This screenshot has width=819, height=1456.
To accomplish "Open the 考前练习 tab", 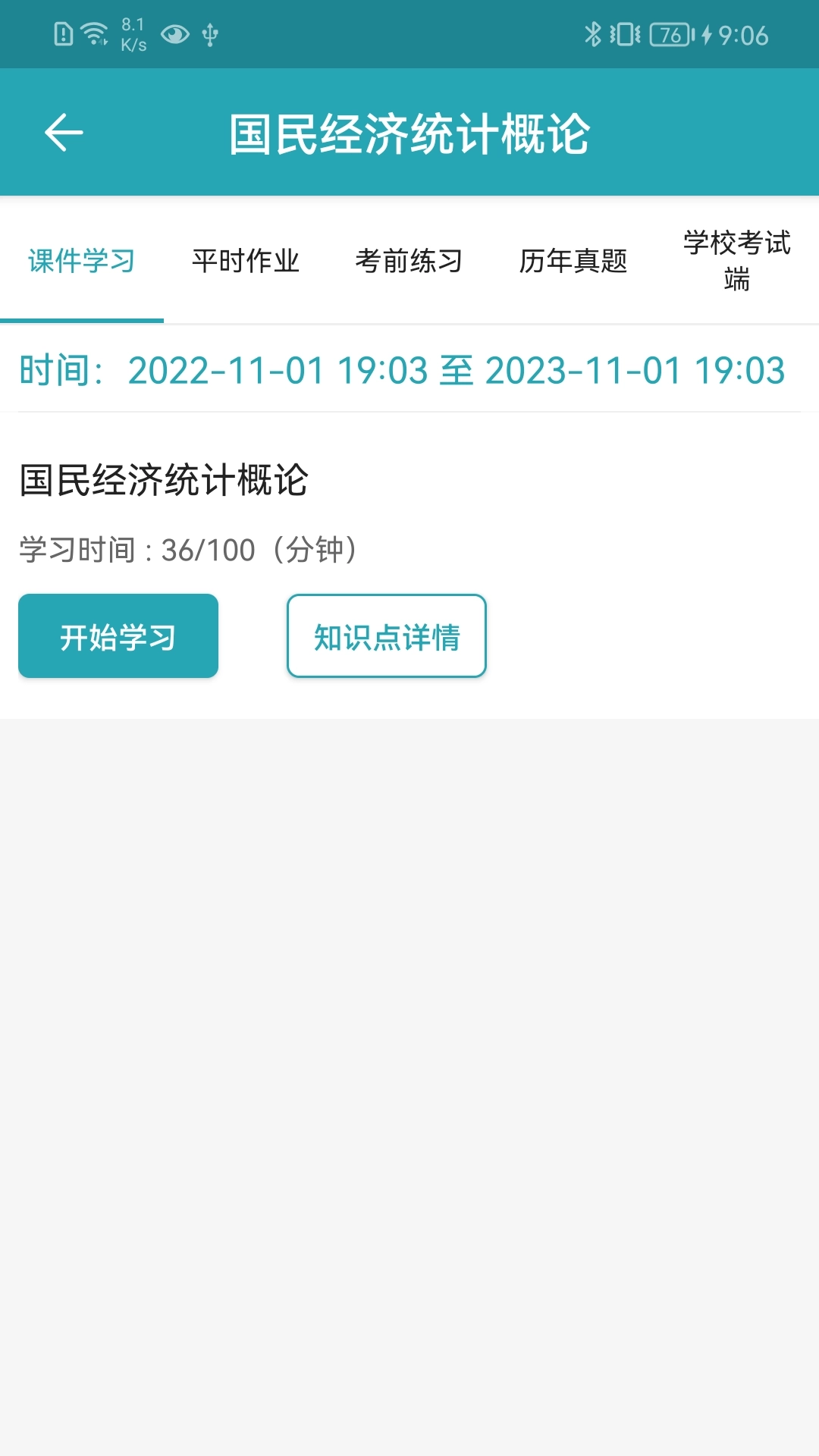I will (x=411, y=261).
